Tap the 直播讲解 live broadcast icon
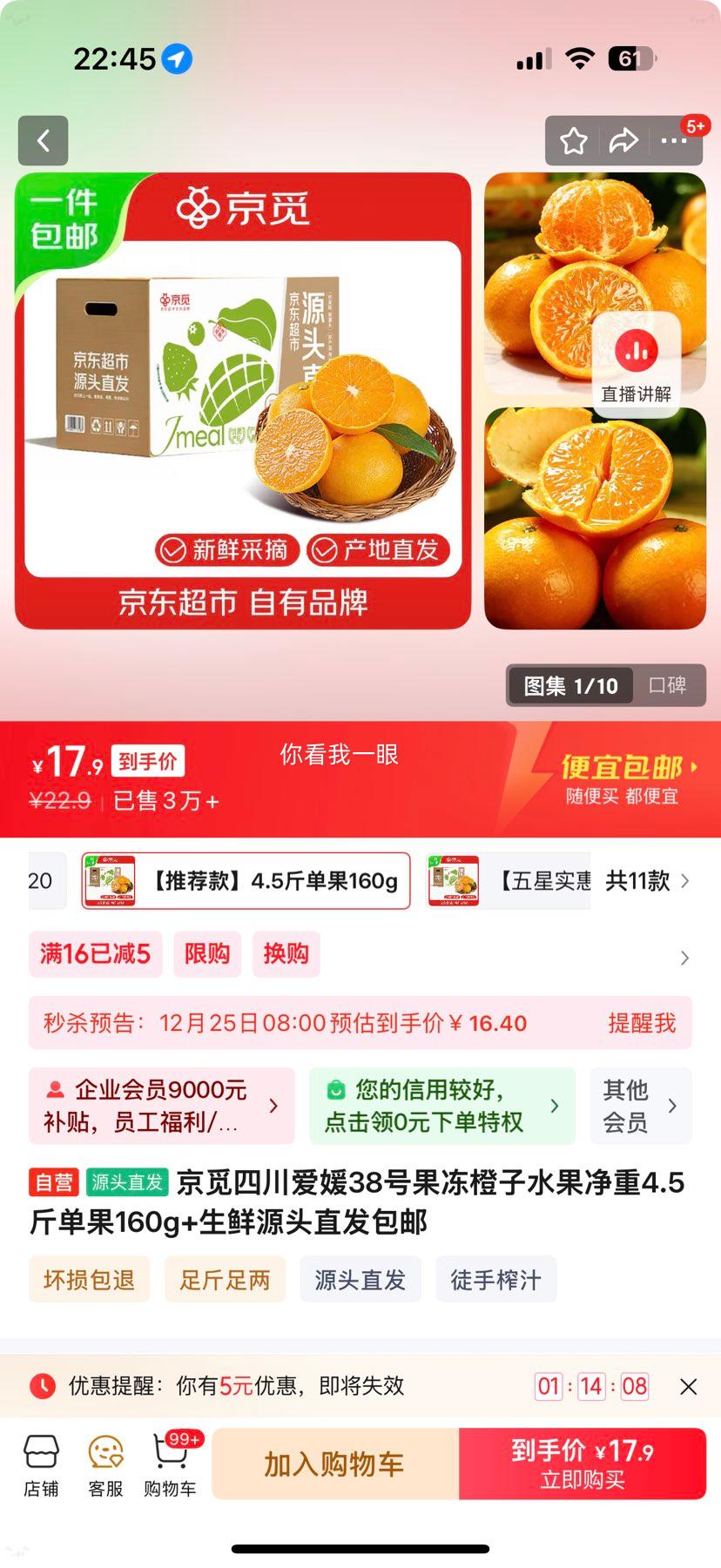 pos(637,352)
